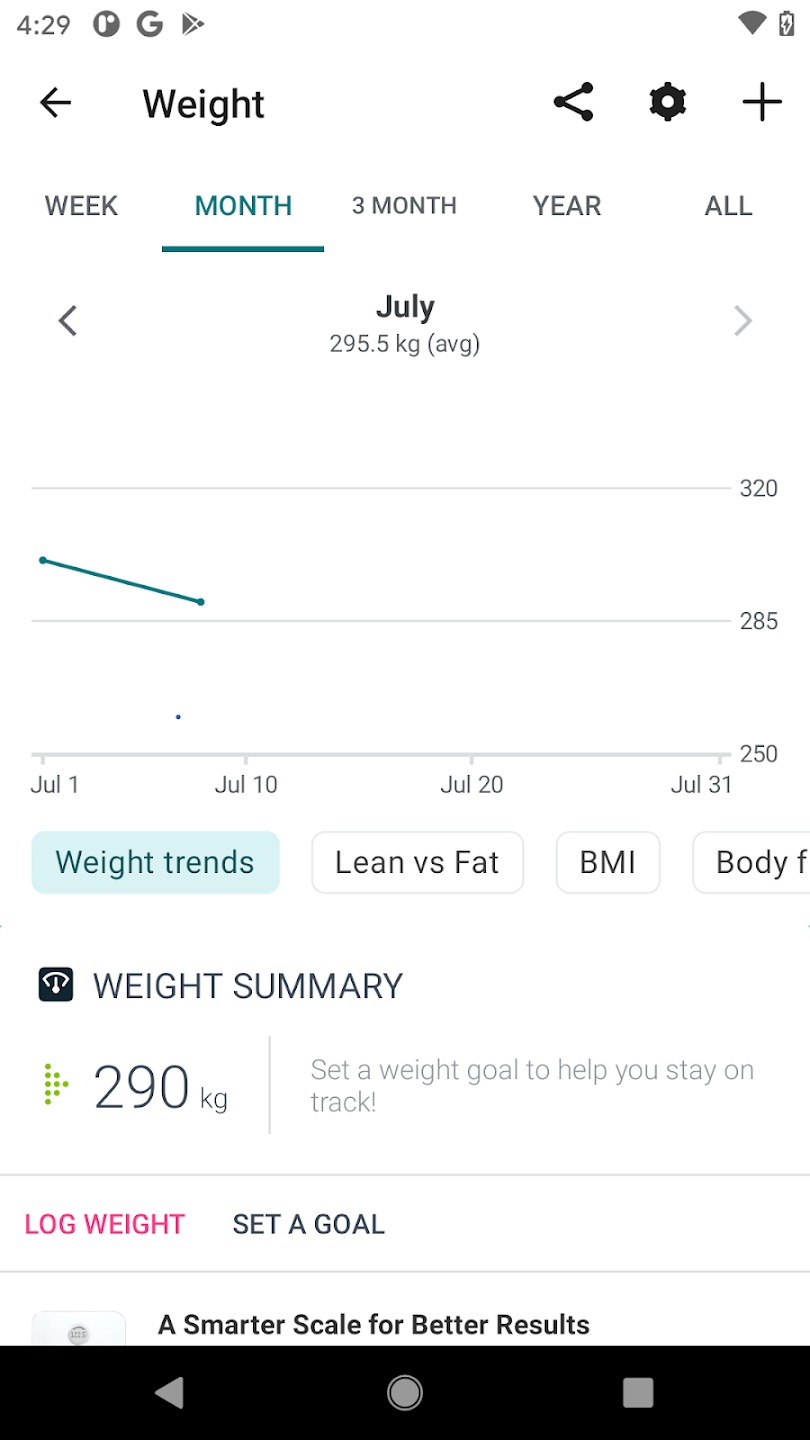Tap SET A GOAL
The width and height of the screenshot is (810, 1440).
tap(308, 1224)
